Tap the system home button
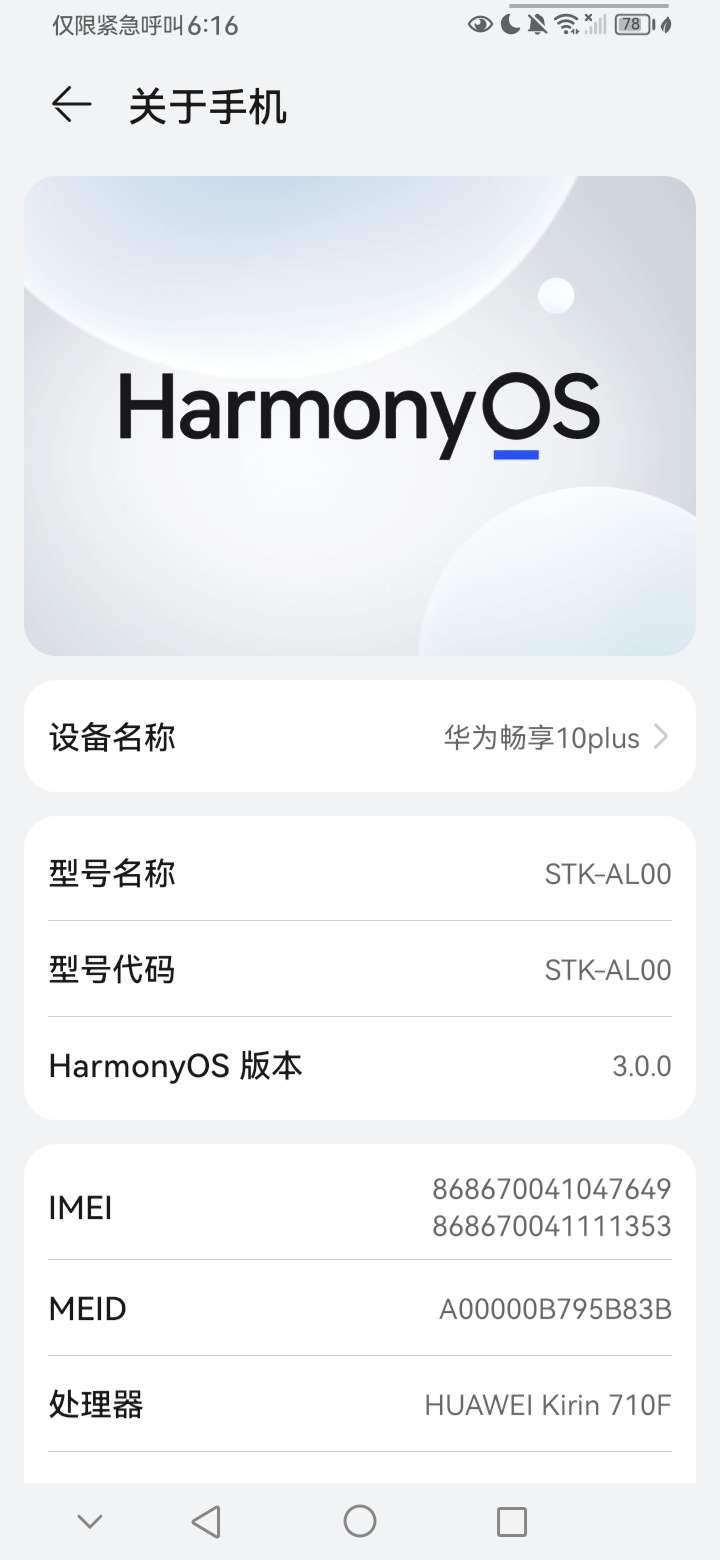The height and width of the screenshot is (1560, 720). point(360,1521)
